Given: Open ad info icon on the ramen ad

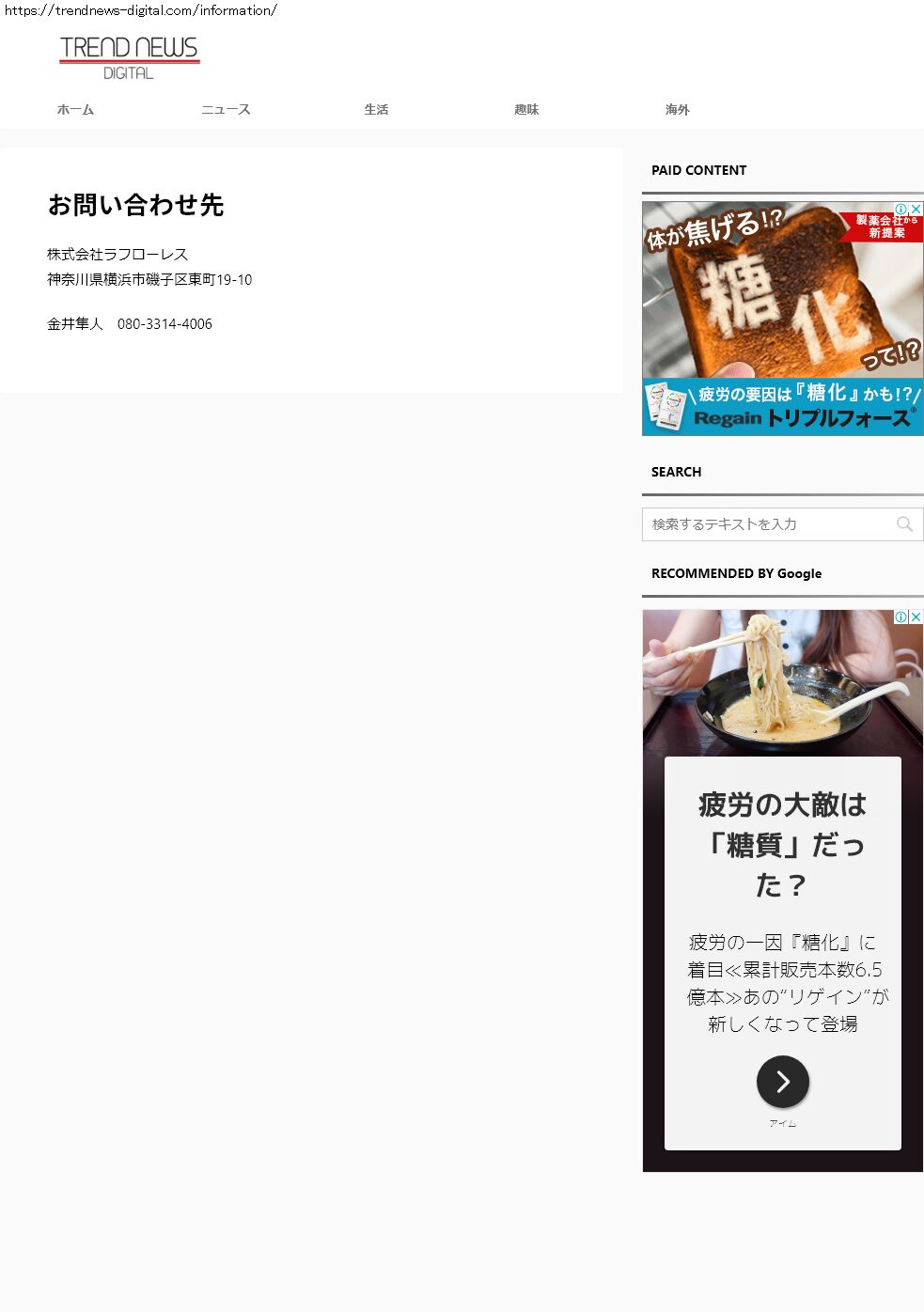Looking at the screenshot, I should tap(901, 617).
